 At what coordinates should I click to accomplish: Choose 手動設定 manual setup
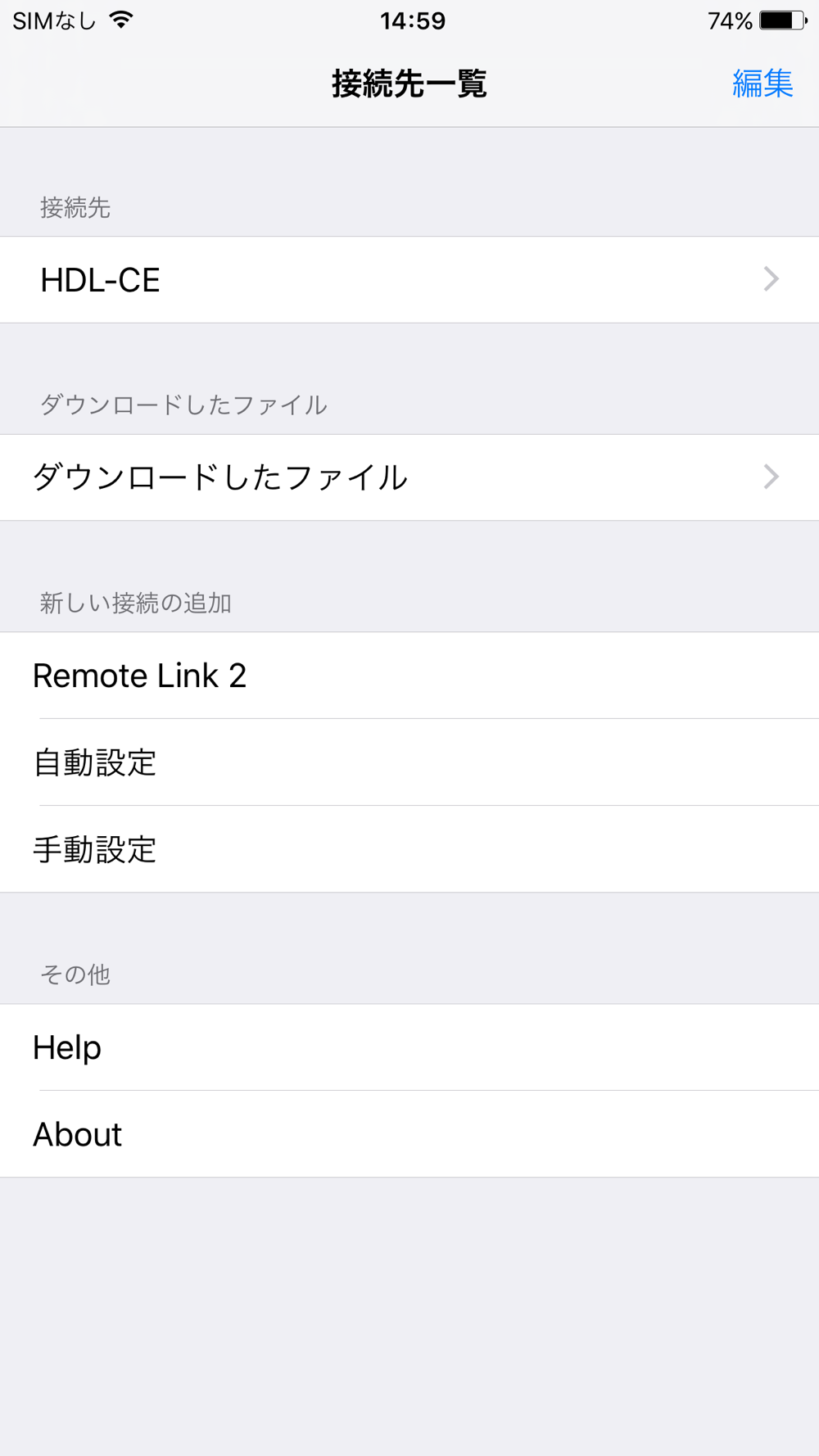point(409,849)
